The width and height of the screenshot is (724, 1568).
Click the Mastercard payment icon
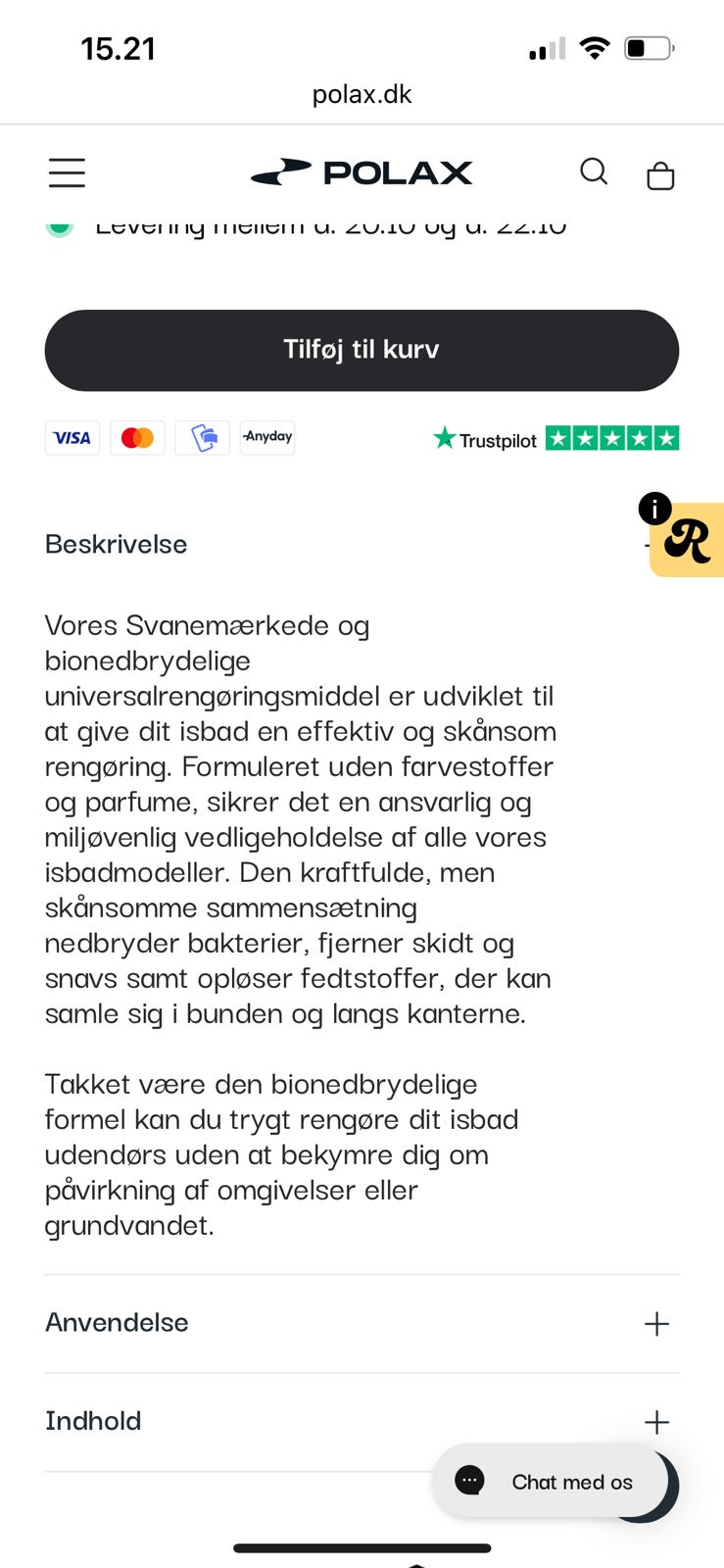[x=136, y=437]
